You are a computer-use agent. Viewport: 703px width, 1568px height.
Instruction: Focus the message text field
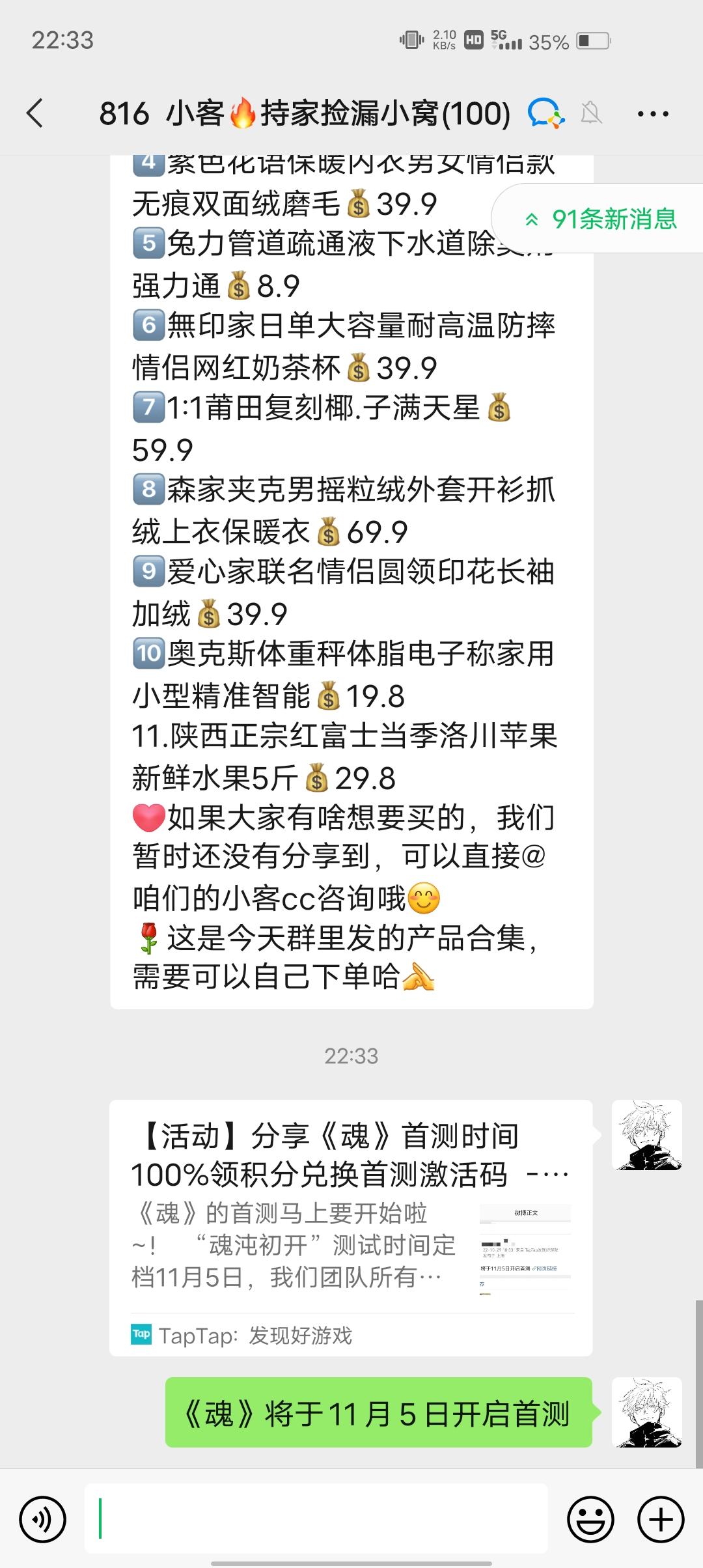(316, 1519)
